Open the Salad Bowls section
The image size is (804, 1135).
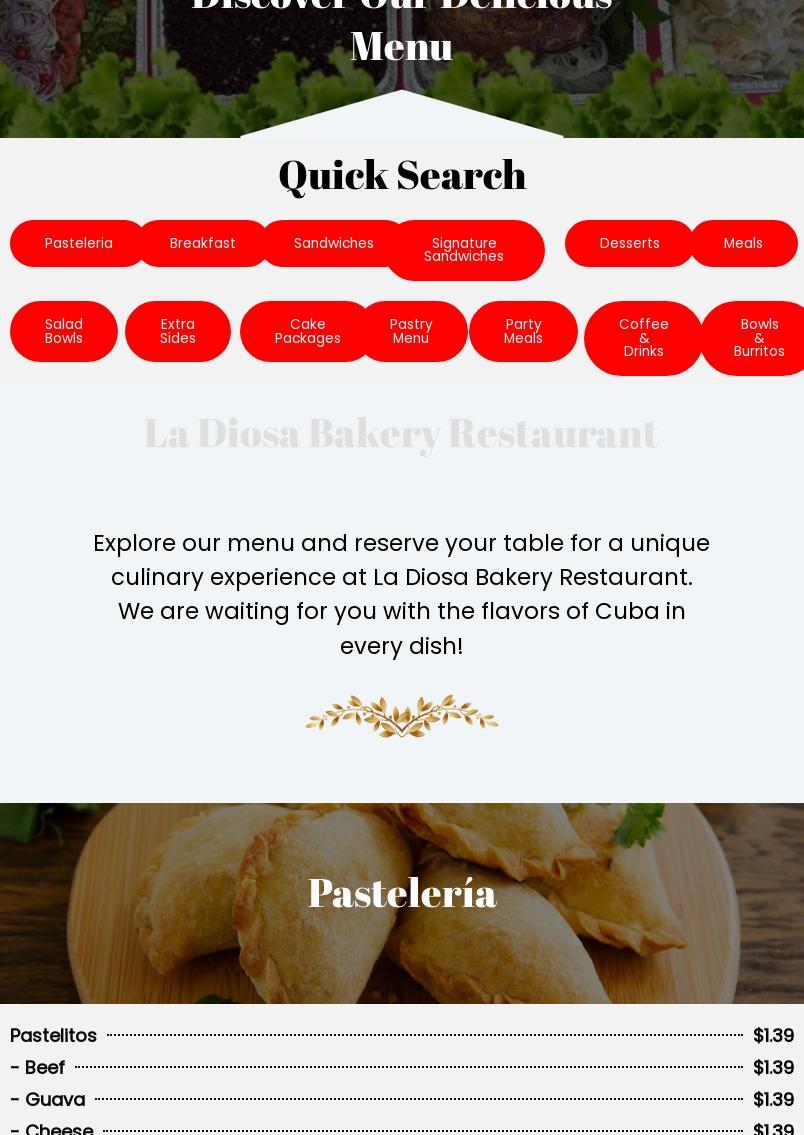coord(63,331)
